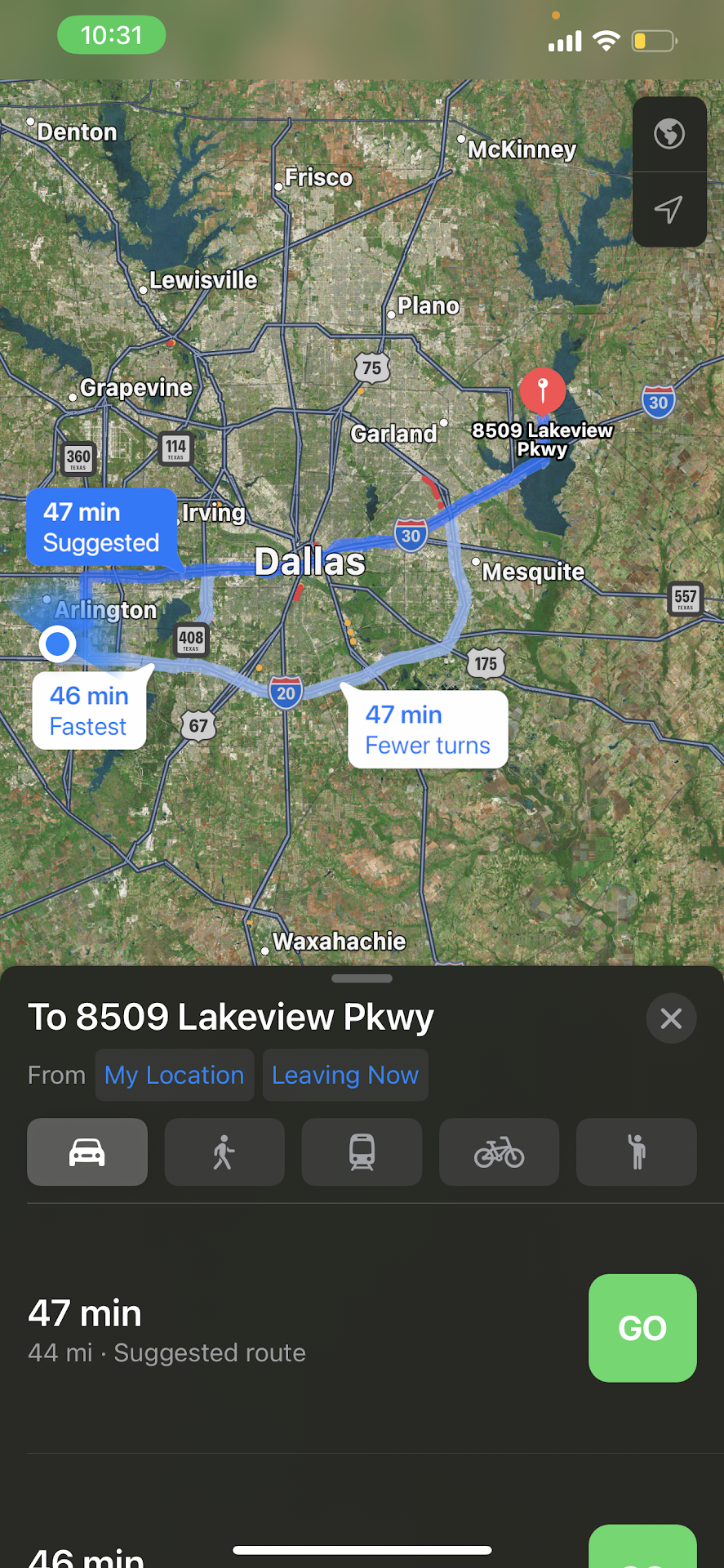Screen dimensions: 724x1568
Task: Tap the 47 min Suggested route label
Action: (101, 528)
